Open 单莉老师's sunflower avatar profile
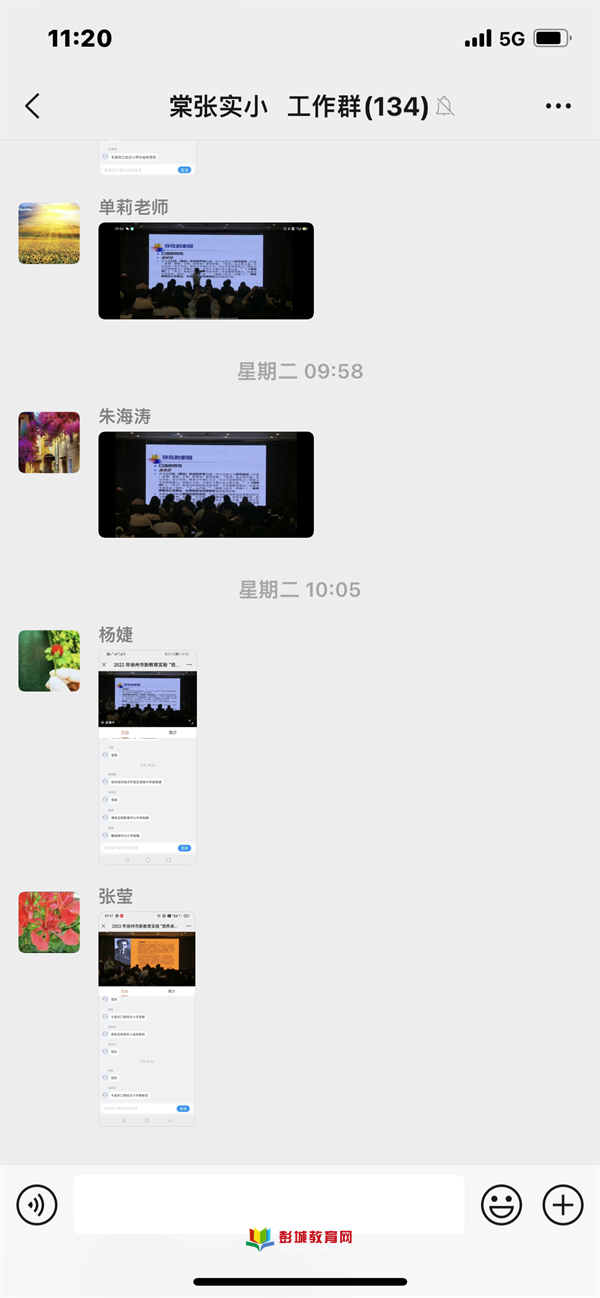600x1298 pixels. (49, 233)
